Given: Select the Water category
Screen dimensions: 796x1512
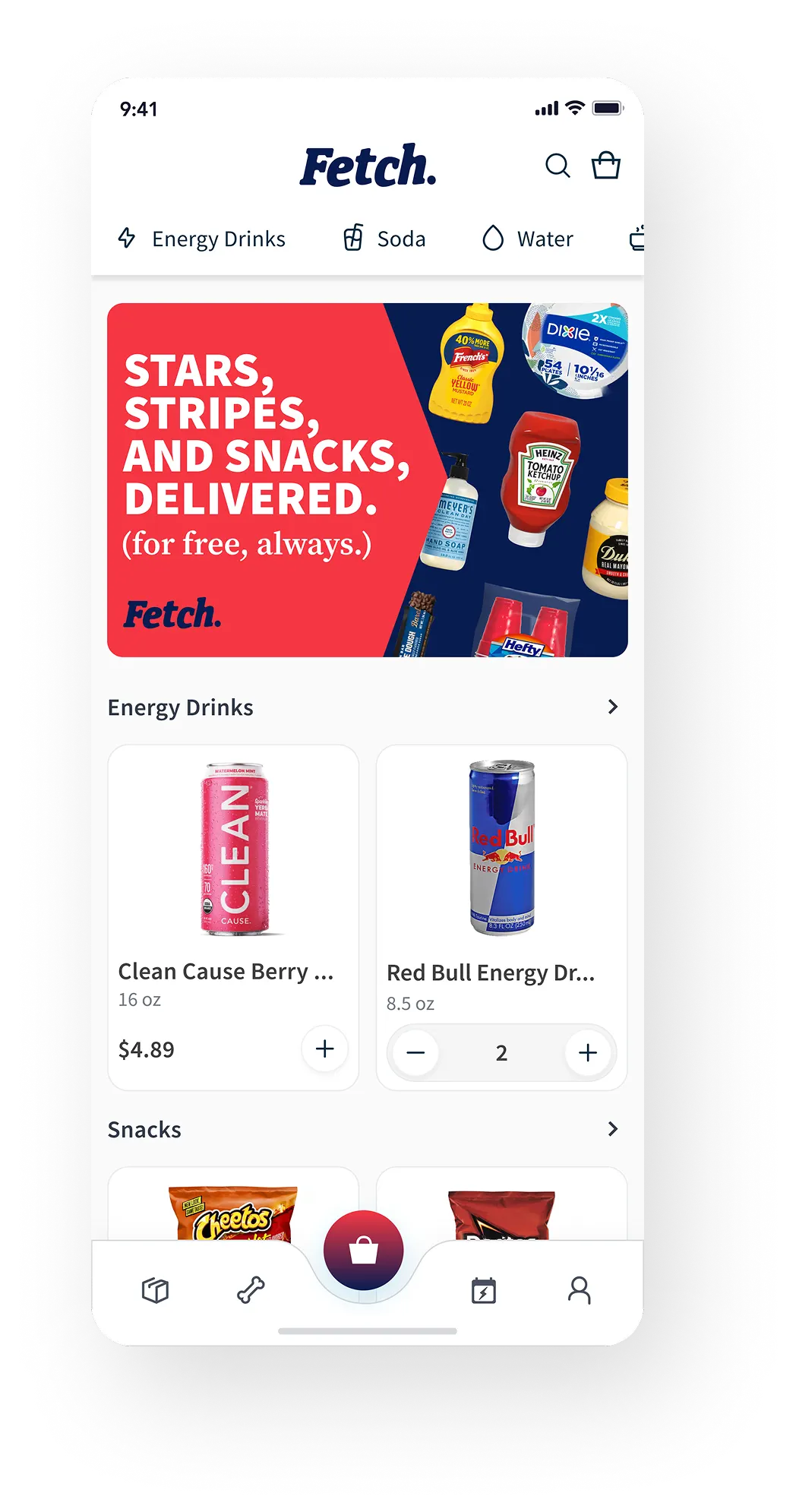Looking at the screenshot, I should pos(528,239).
